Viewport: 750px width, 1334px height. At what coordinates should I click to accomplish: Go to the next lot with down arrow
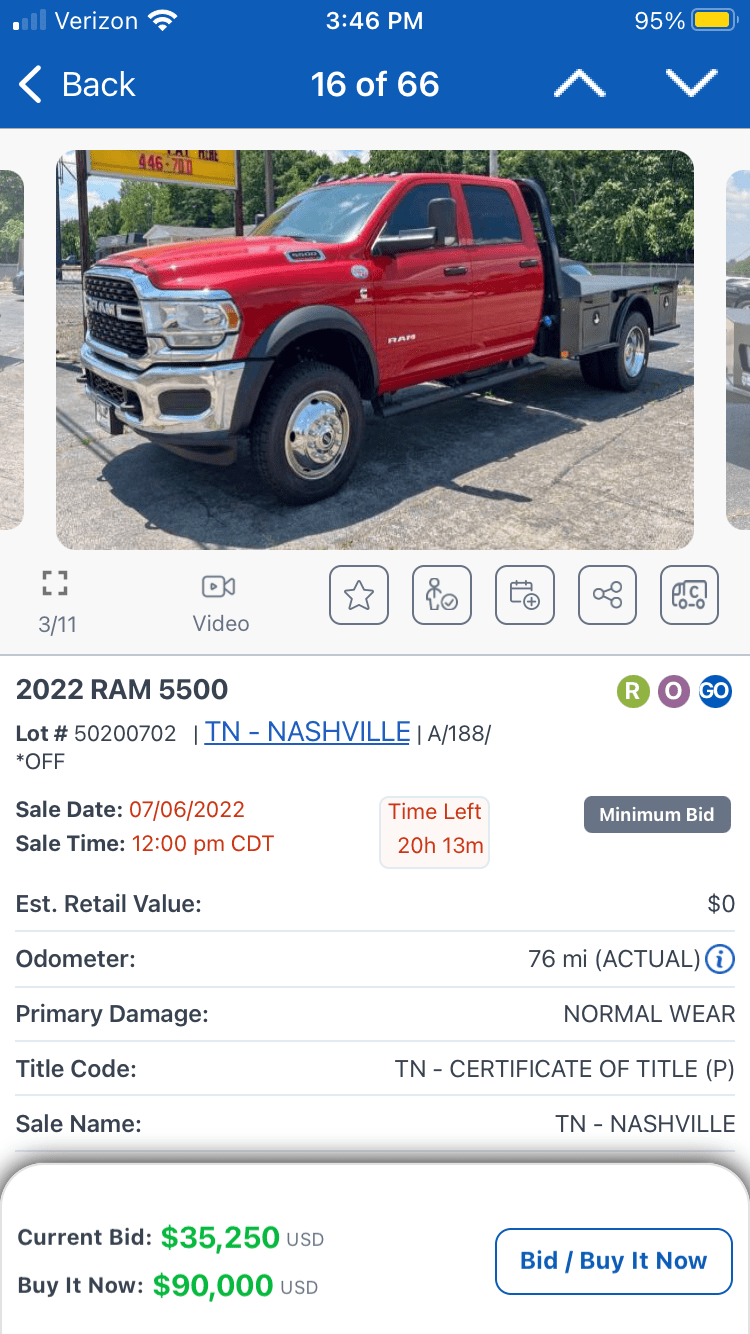692,85
